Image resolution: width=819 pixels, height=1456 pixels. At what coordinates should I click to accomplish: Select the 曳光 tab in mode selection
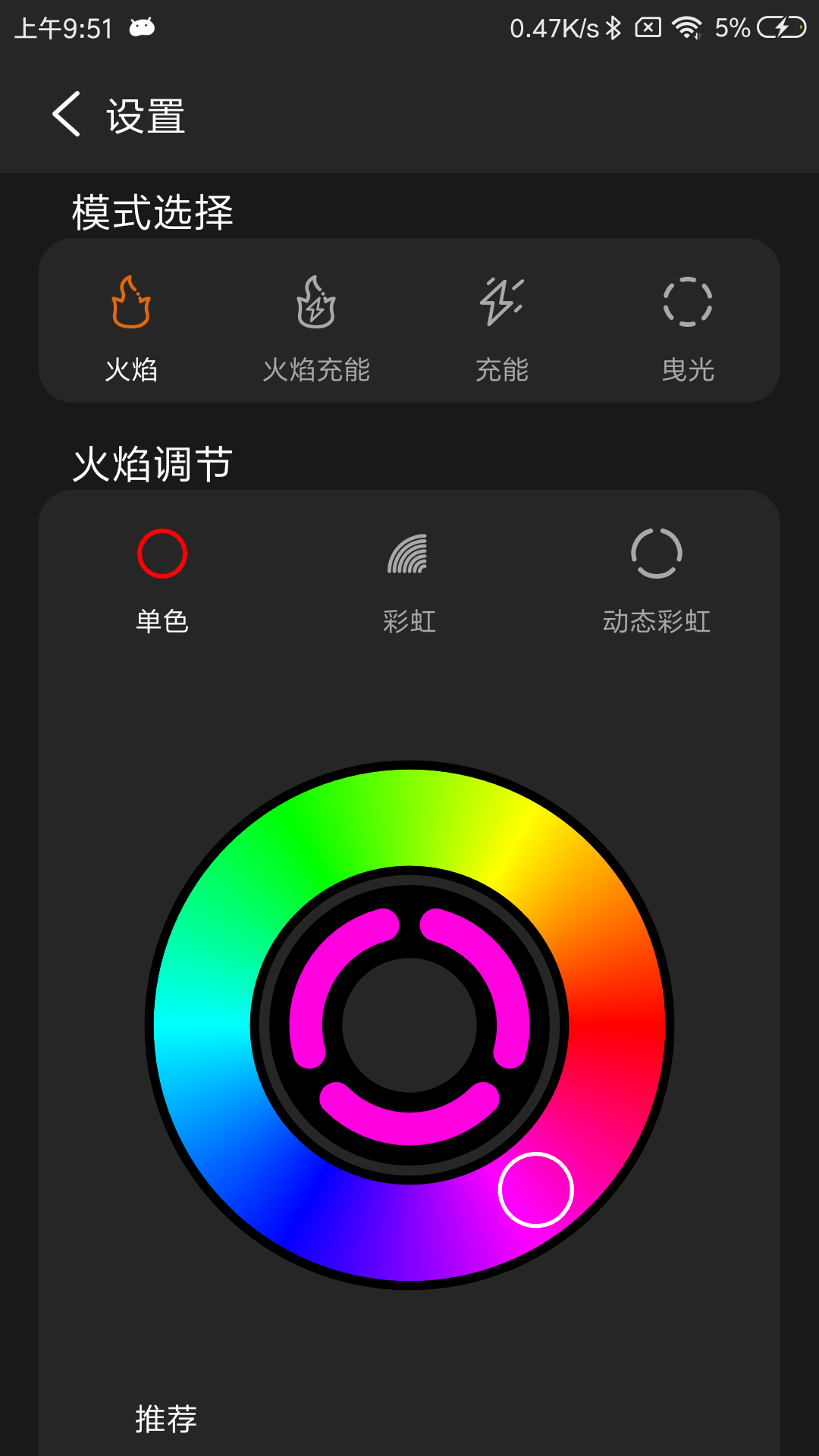coord(689,326)
